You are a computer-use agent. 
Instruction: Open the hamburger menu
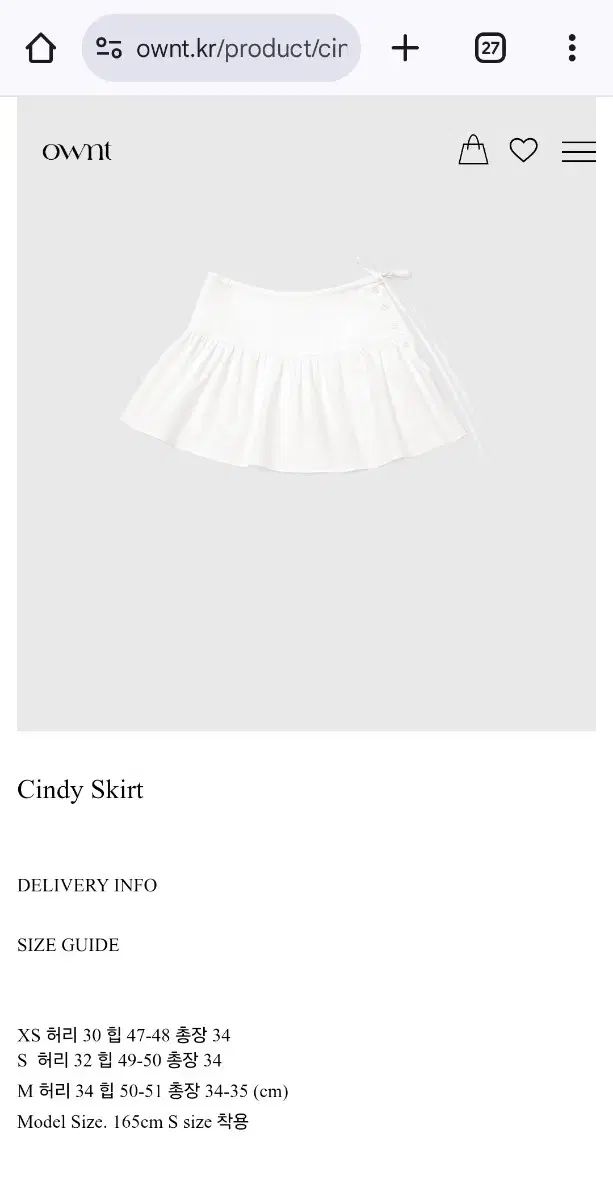578,152
